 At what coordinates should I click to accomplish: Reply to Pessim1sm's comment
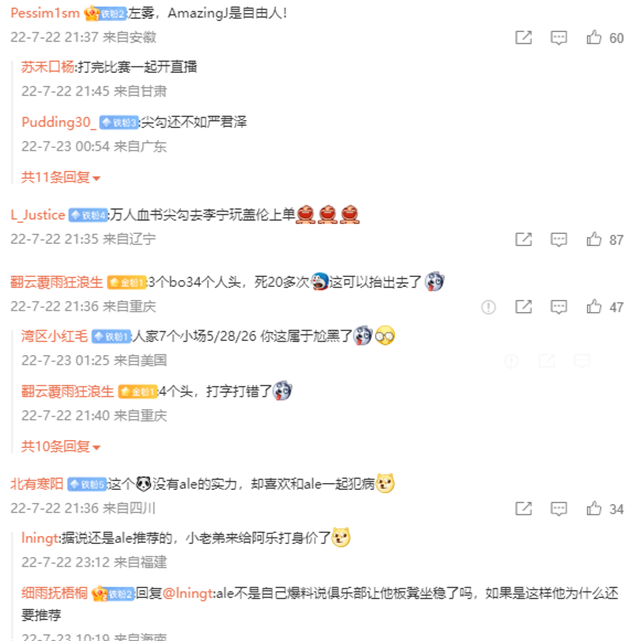click(x=559, y=38)
